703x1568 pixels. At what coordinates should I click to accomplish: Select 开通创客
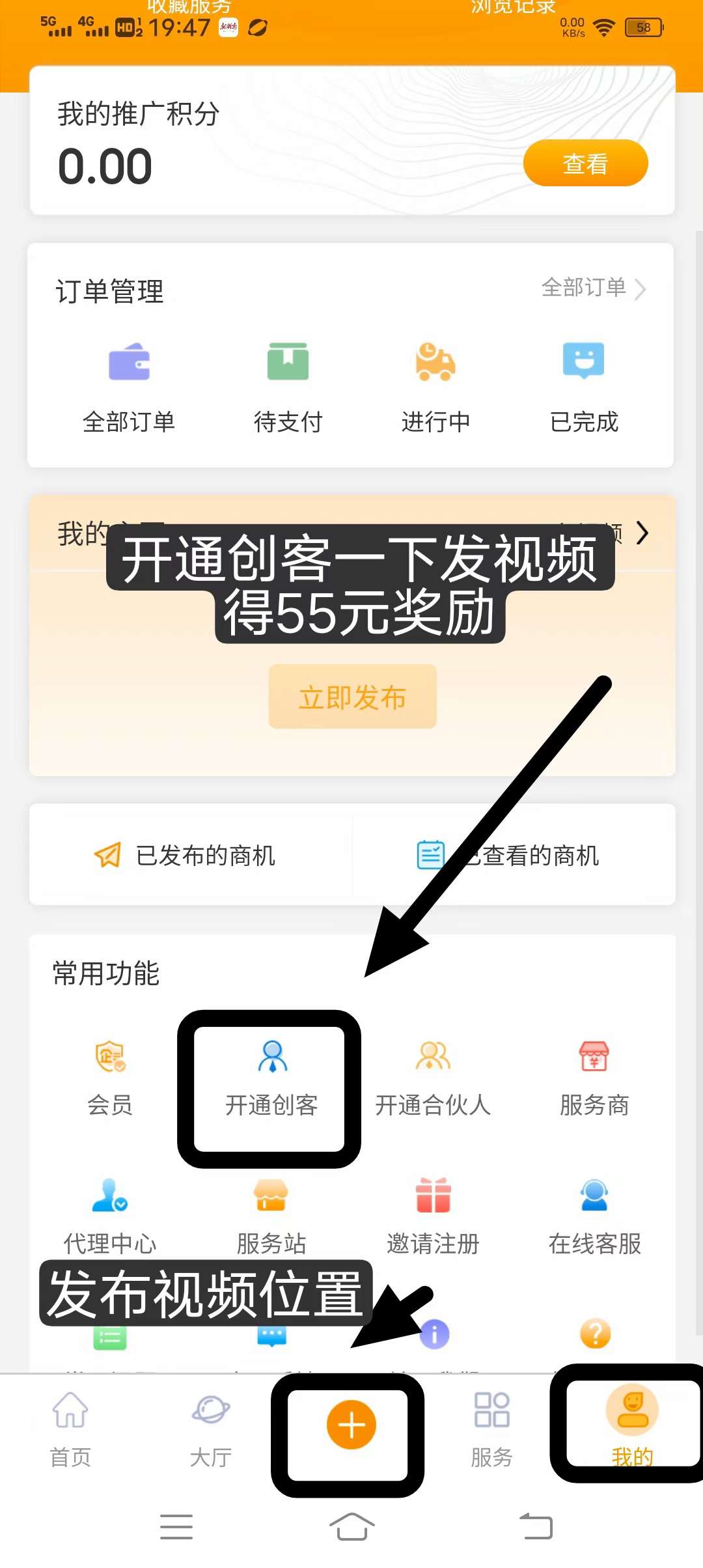(271, 1079)
